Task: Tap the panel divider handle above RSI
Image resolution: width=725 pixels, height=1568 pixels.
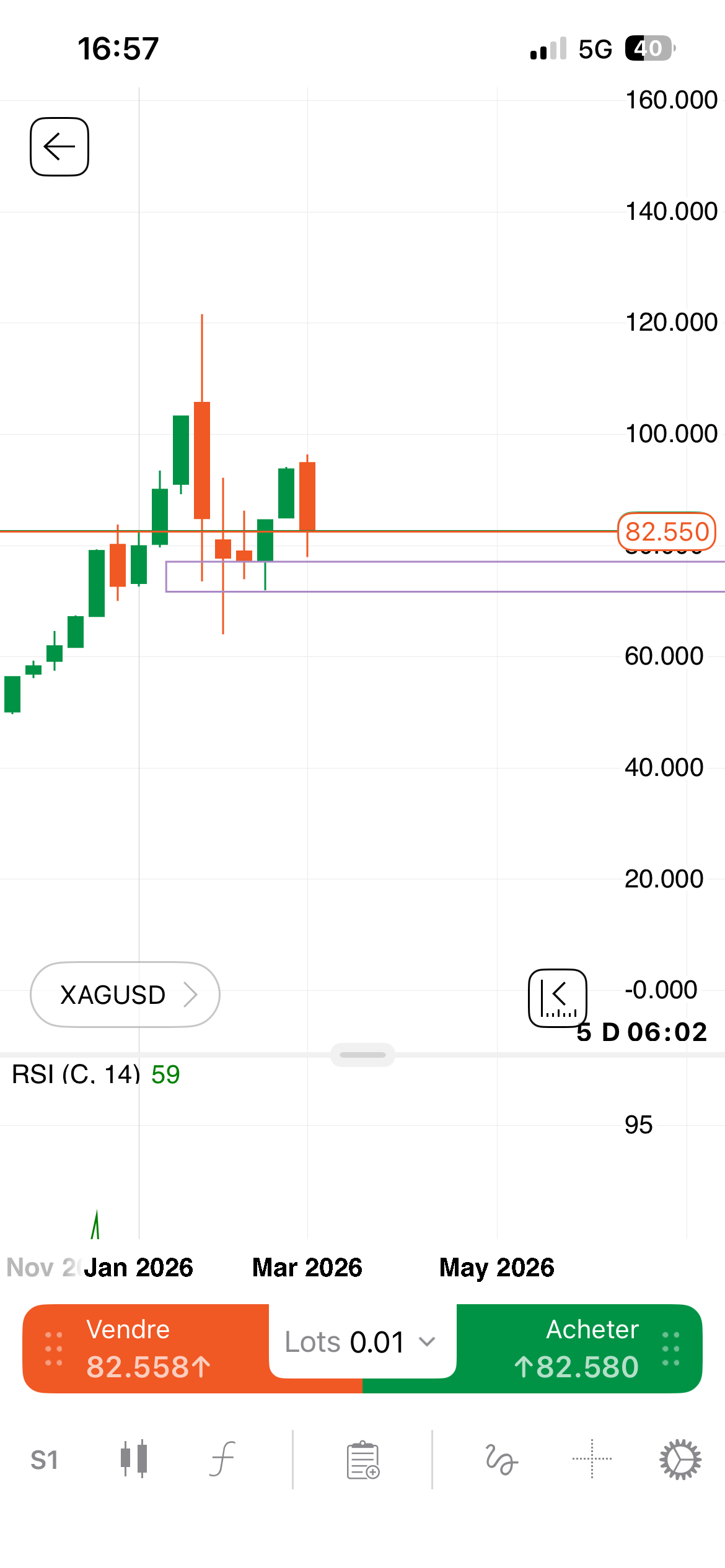Action: click(x=362, y=1055)
